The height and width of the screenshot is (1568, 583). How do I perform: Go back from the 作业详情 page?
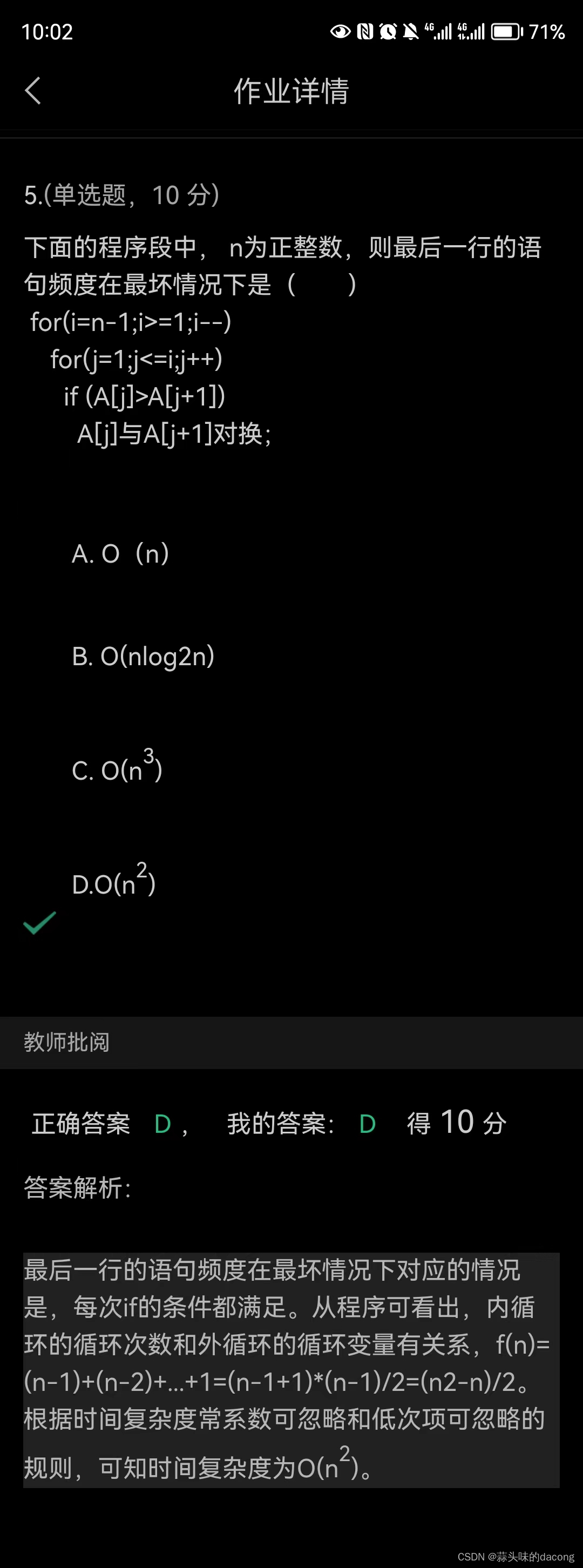tap(33, 91)
